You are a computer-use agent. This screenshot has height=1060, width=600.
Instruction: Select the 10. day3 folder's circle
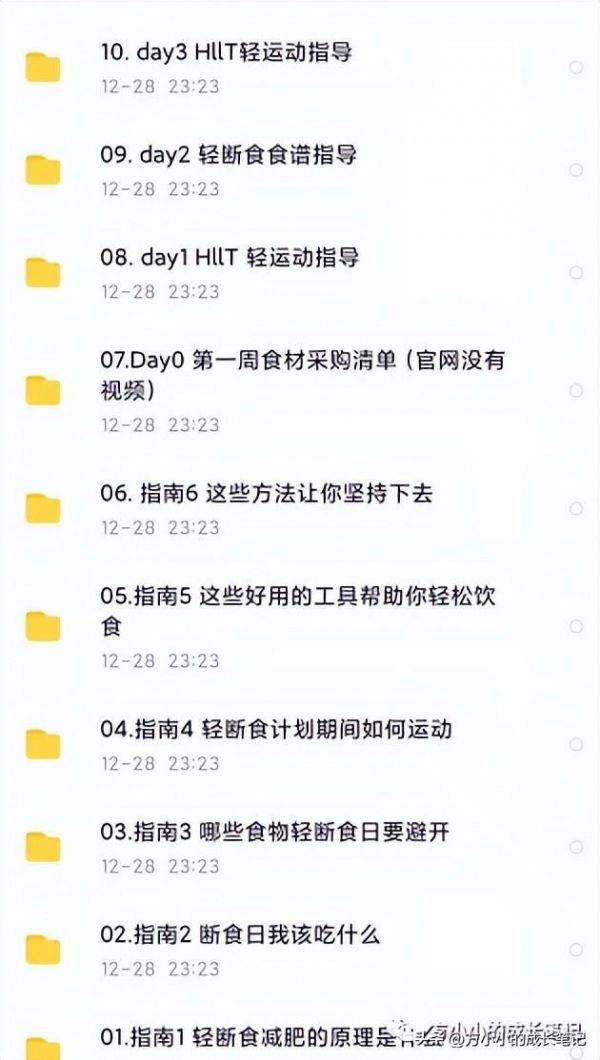(x=576, y=67)
